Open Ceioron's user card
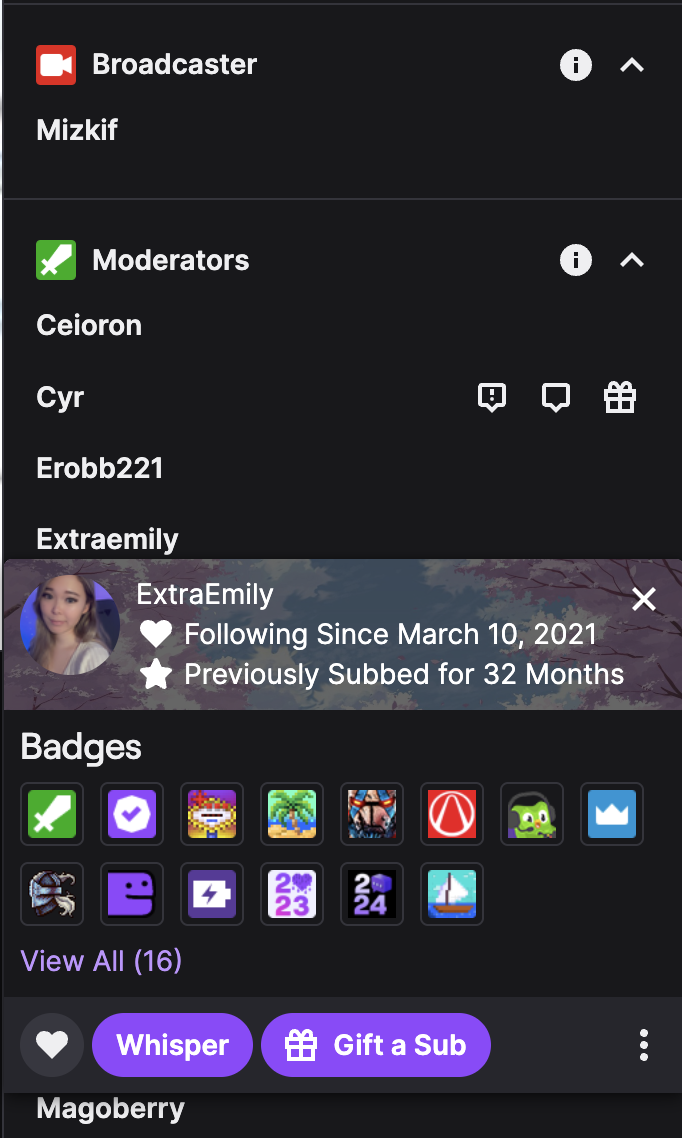The height and width of the screenshot is (1138, 682). coord(89,325)
